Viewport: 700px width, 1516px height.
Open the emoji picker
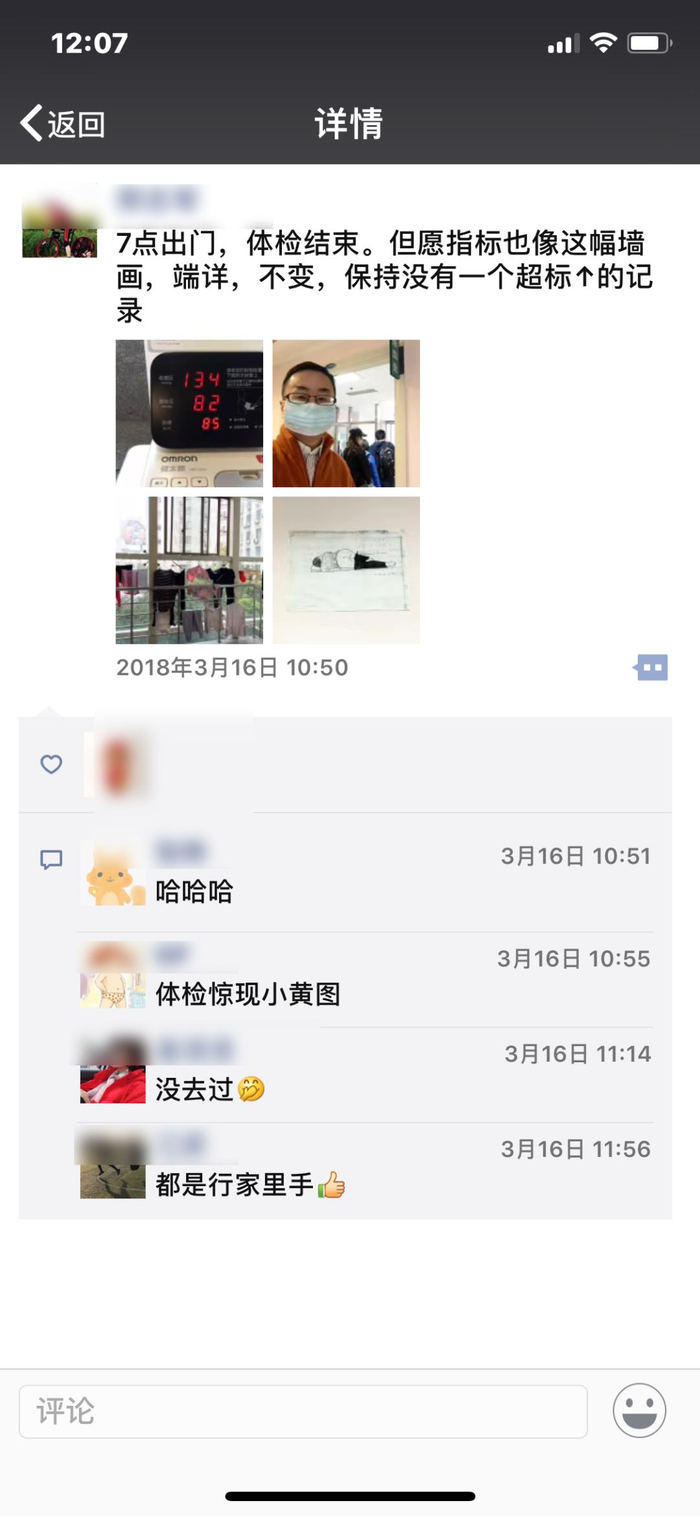639,1411
